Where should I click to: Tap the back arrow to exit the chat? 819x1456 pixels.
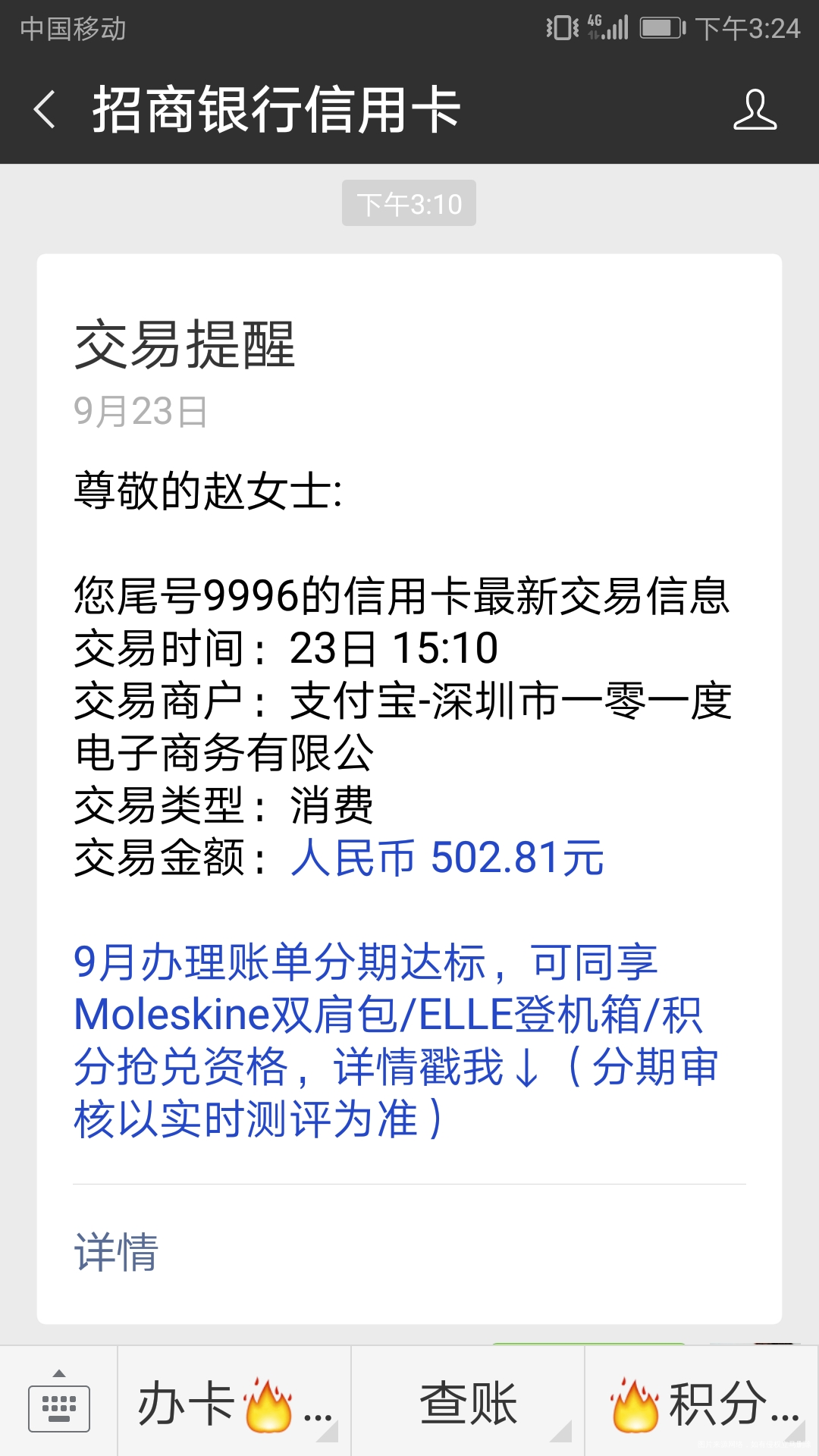(43, 108)
